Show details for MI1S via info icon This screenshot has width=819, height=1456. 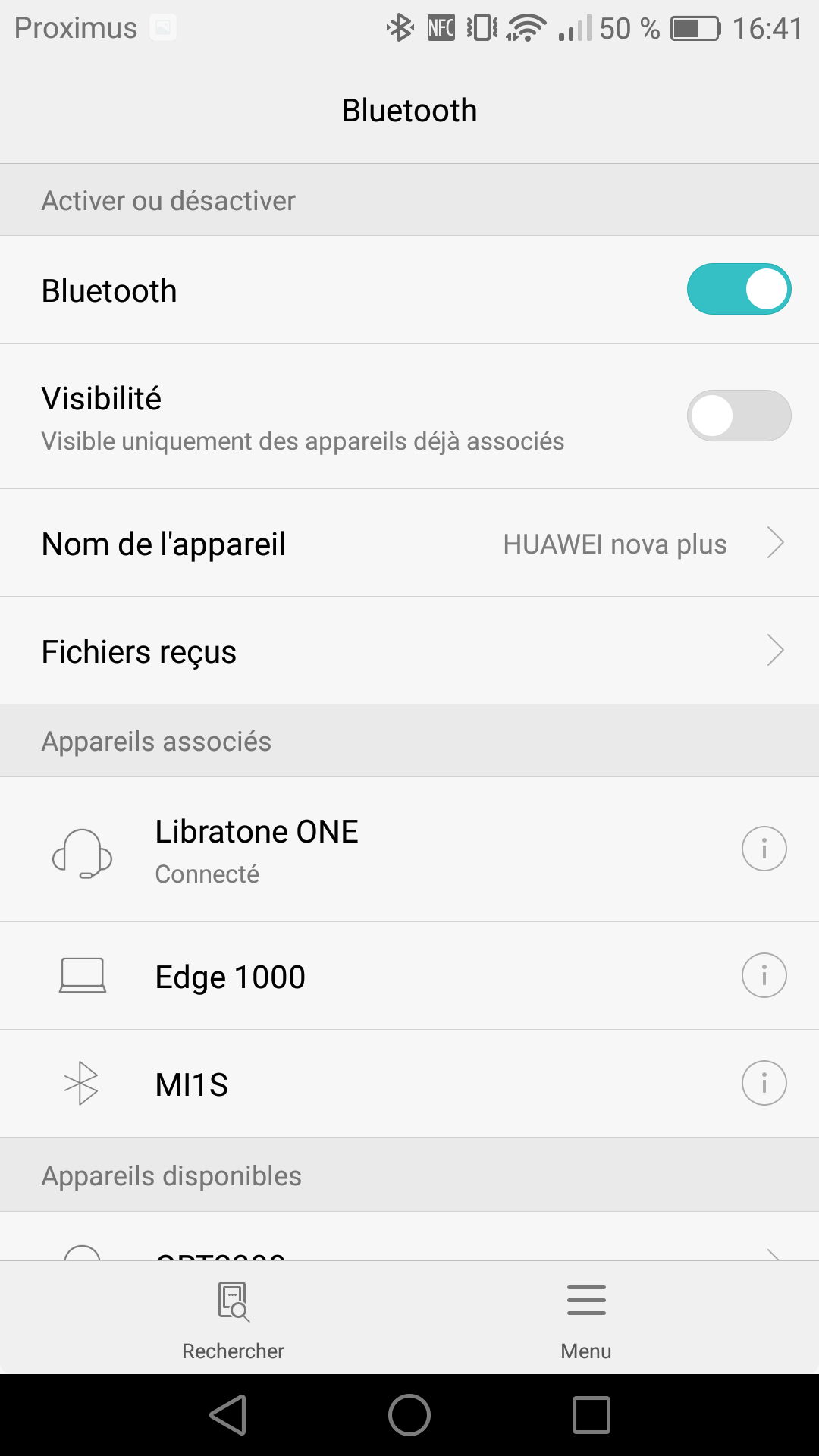[764, 1083]
